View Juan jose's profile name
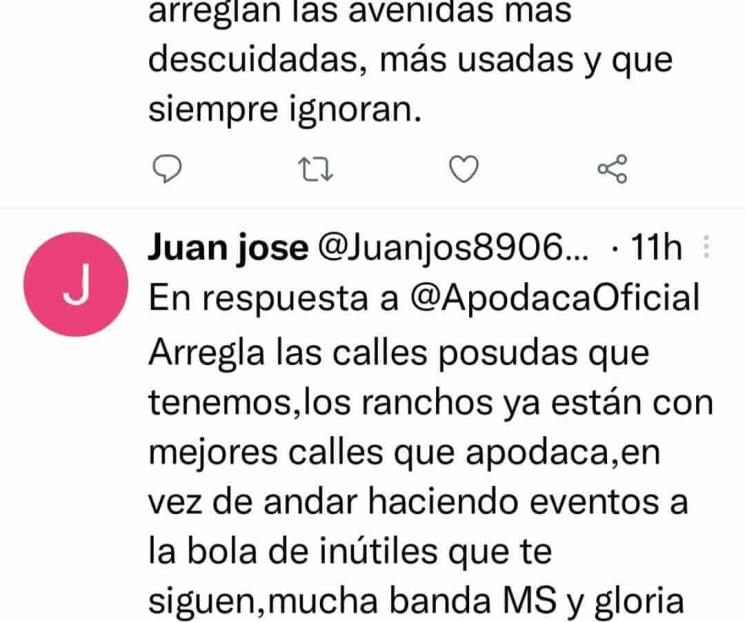 (x=227, y=248)
